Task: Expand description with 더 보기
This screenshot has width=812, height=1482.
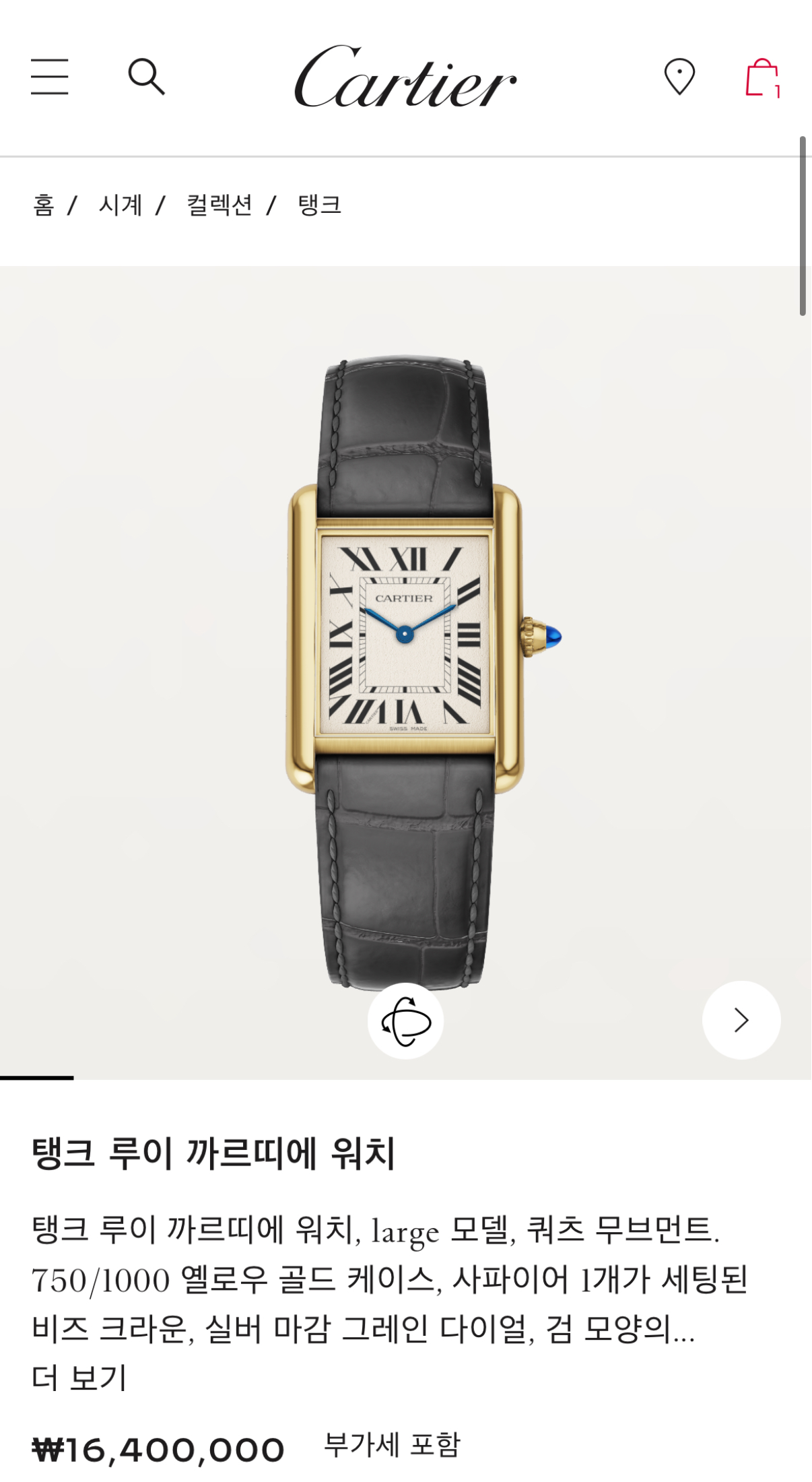Action: coord(79,1378)
